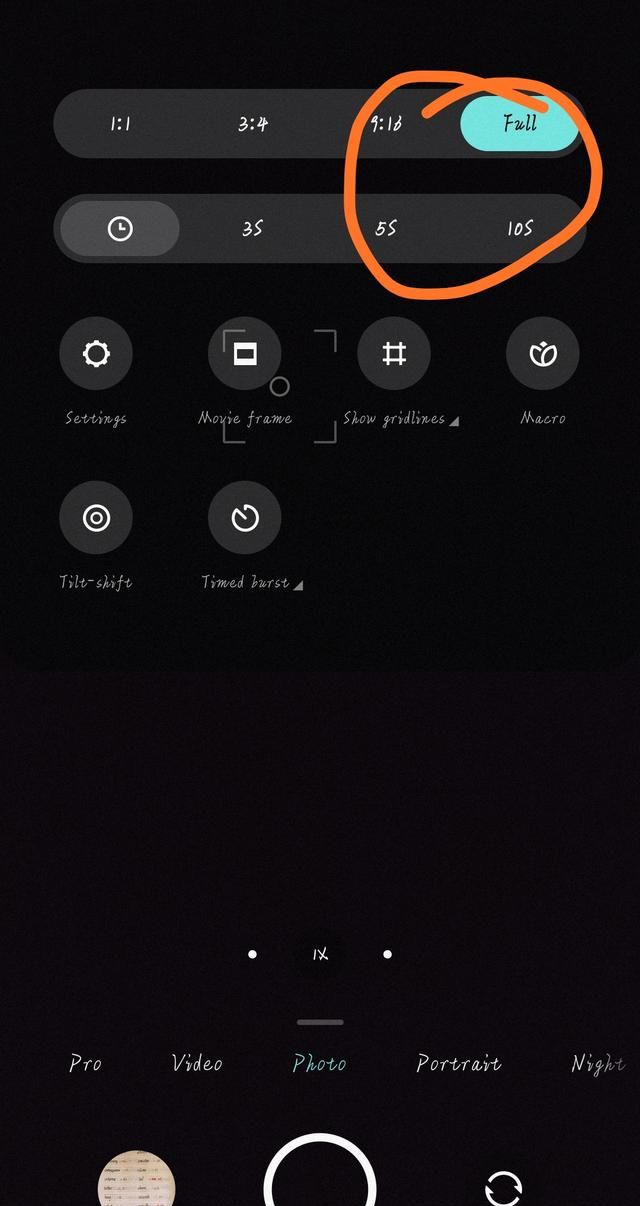
Task: Switch to Video mode
Action: click(x=197, y=1064)
